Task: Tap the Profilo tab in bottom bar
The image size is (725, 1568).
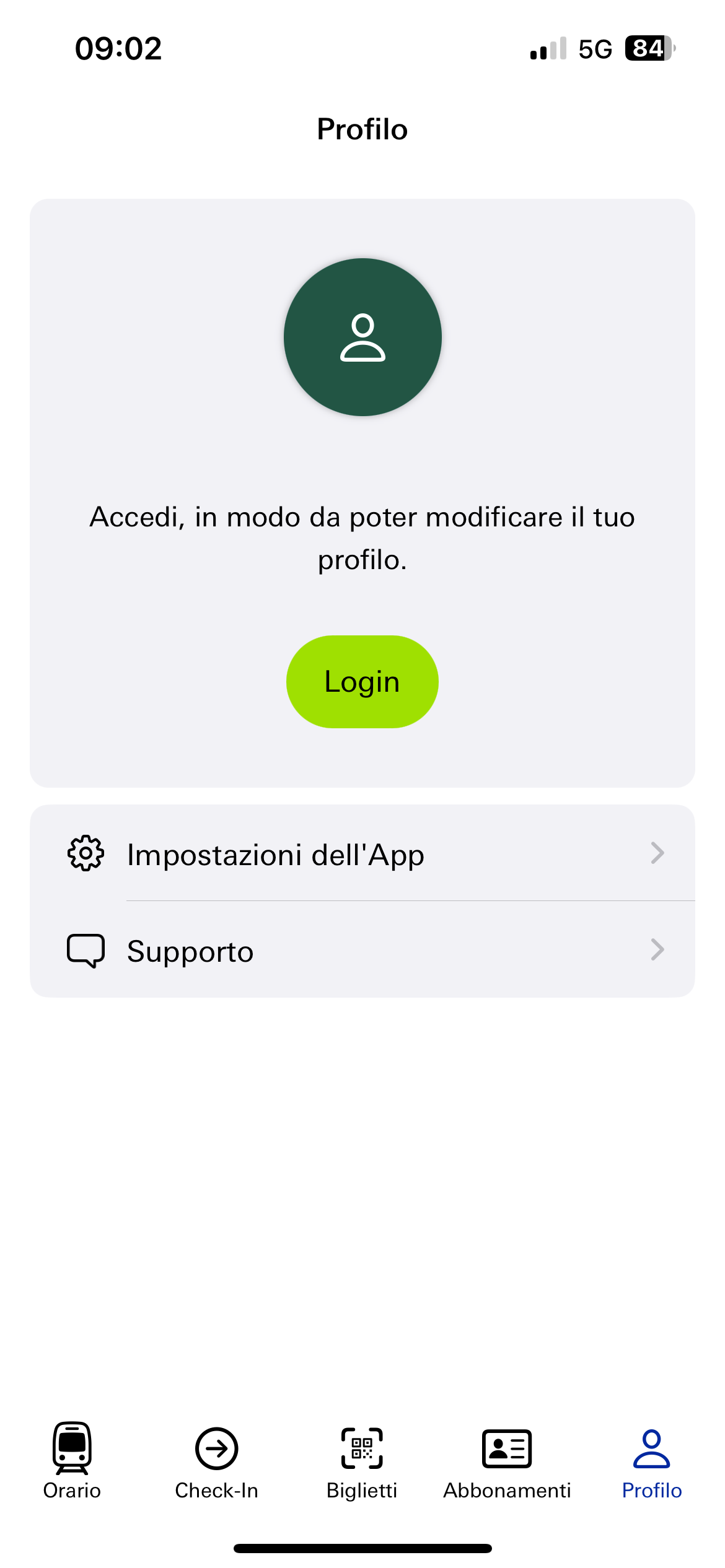Action: [651, 1460]
